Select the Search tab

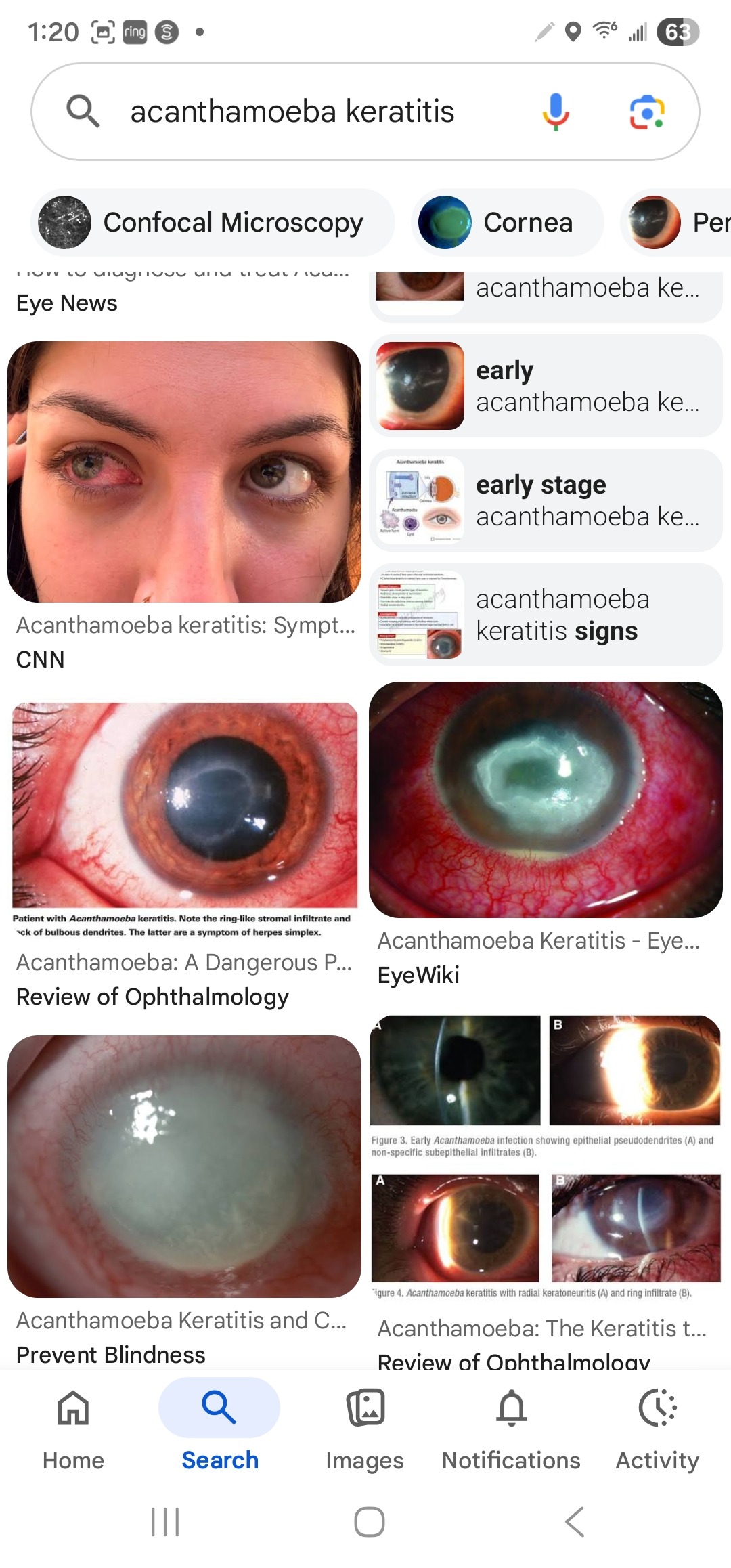(x=219, y=1424)
